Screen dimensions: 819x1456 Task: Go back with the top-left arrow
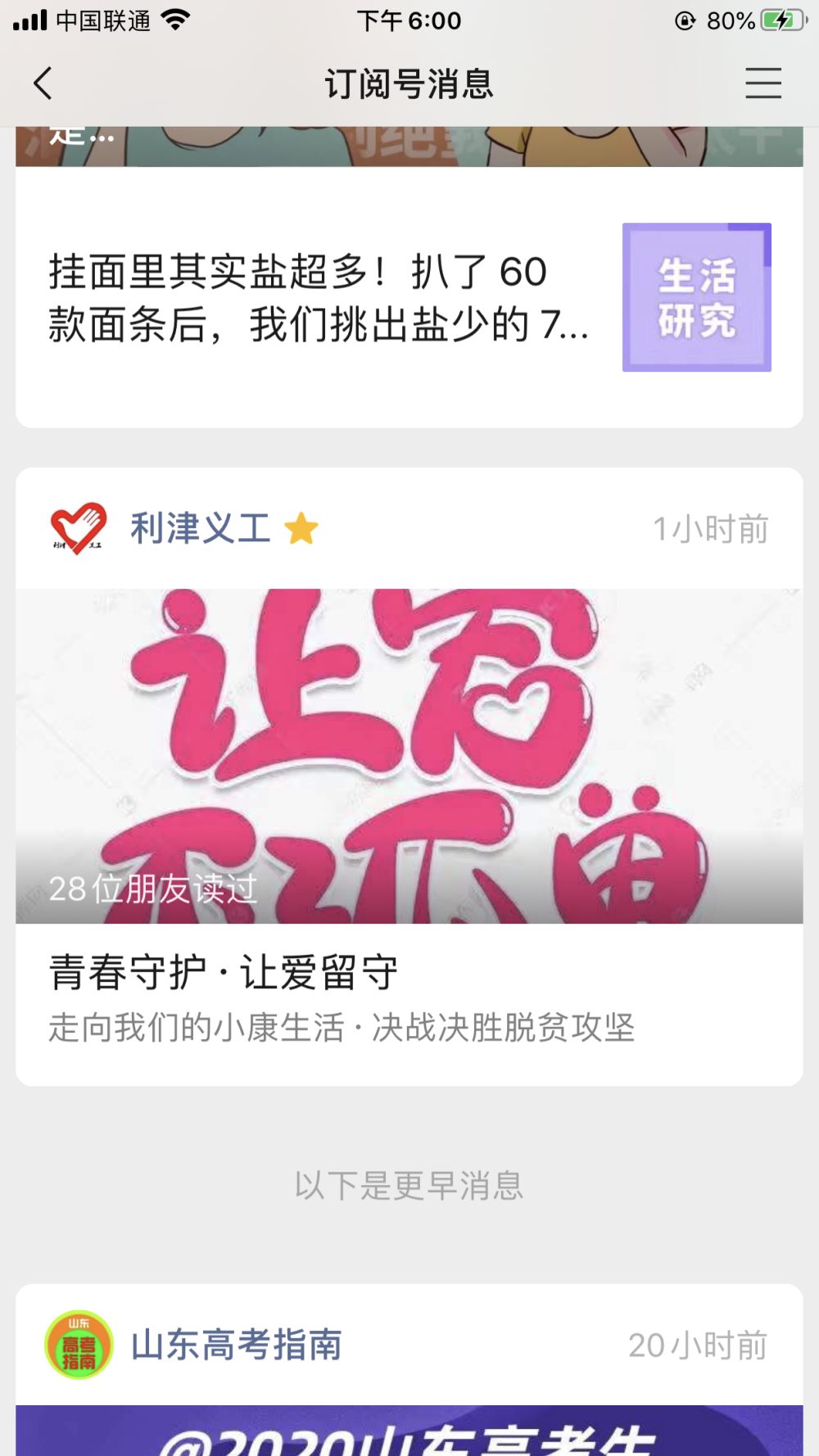tap(43, 84)
